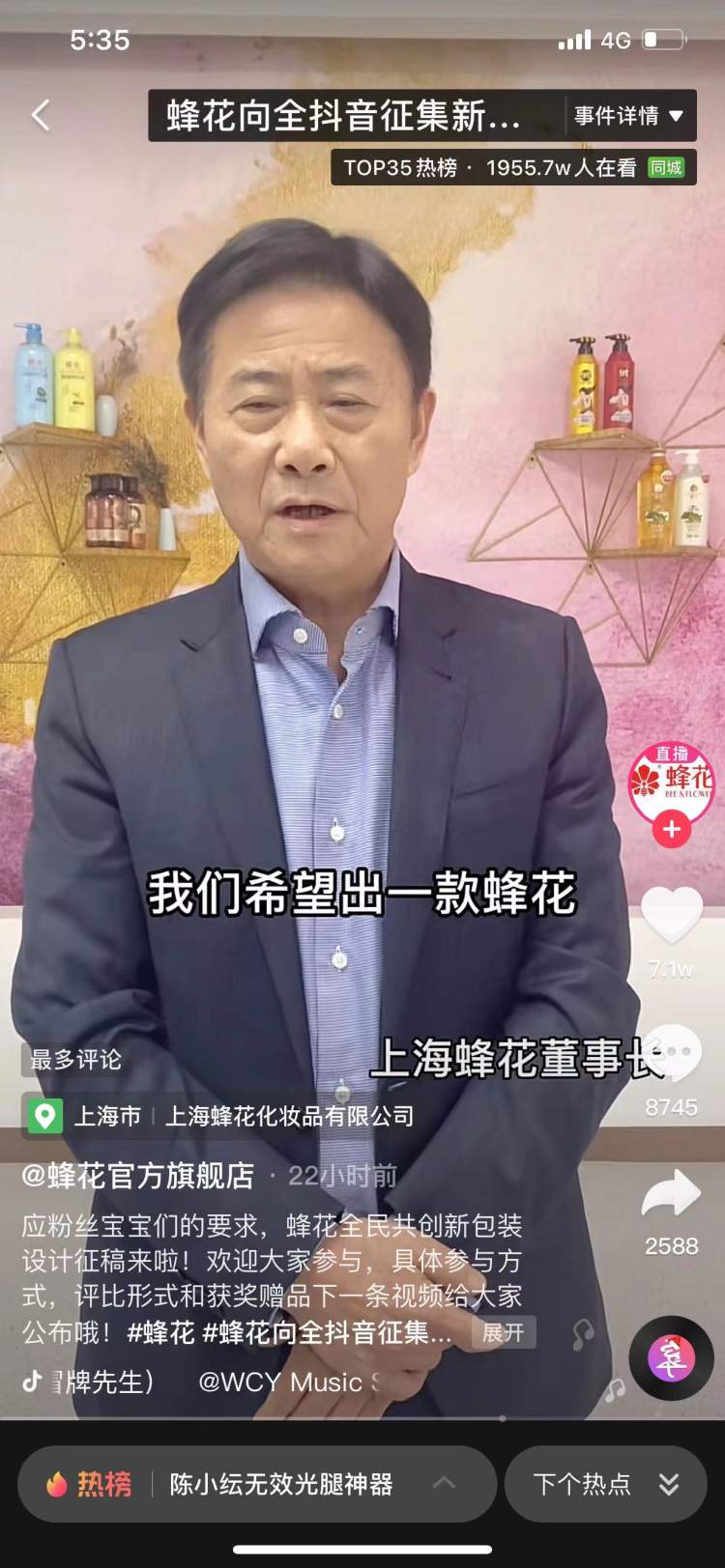The width and height of the screenshot is (725, 1568).
Task: Jump to 下个热点
Action: [605, 1484]
